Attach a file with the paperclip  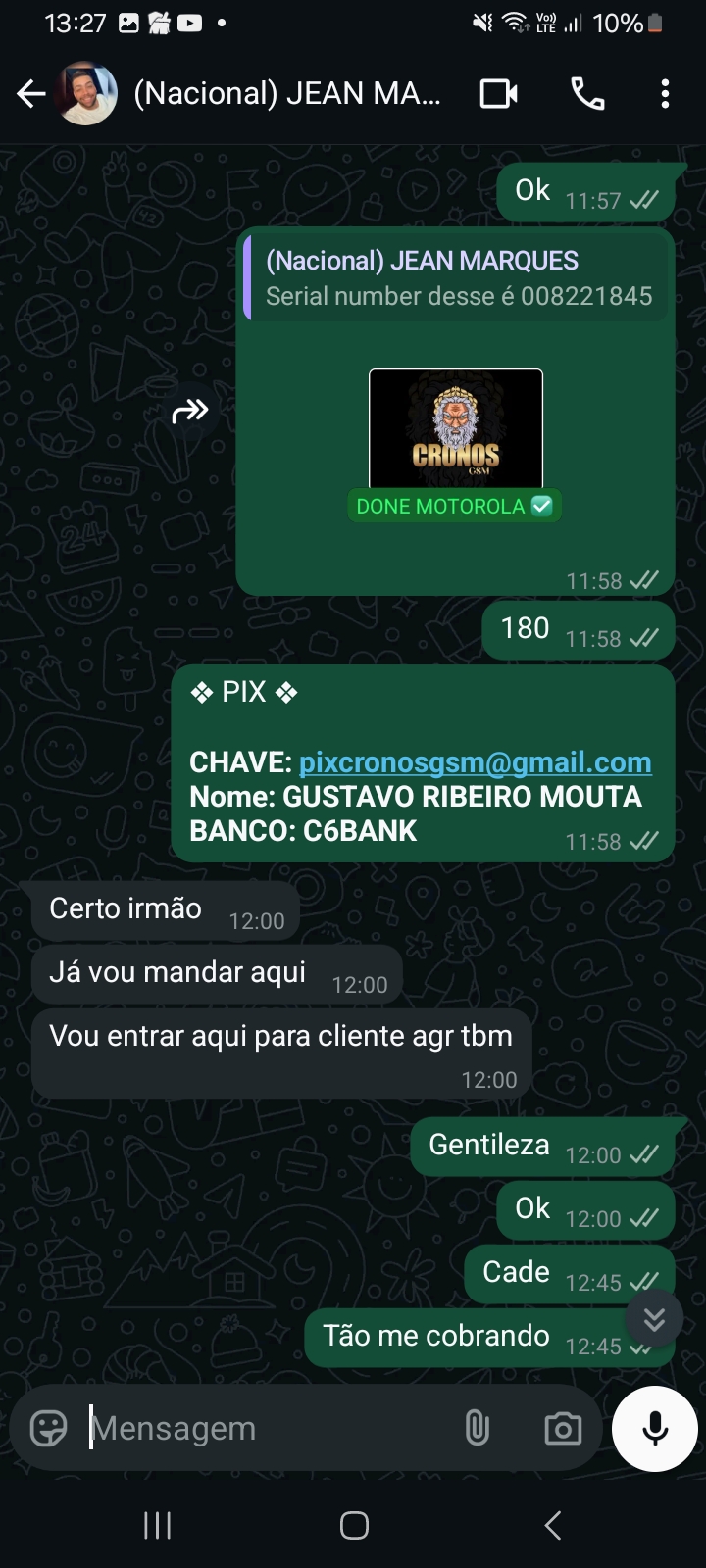pyautogui.click(x=478, y=1428)
